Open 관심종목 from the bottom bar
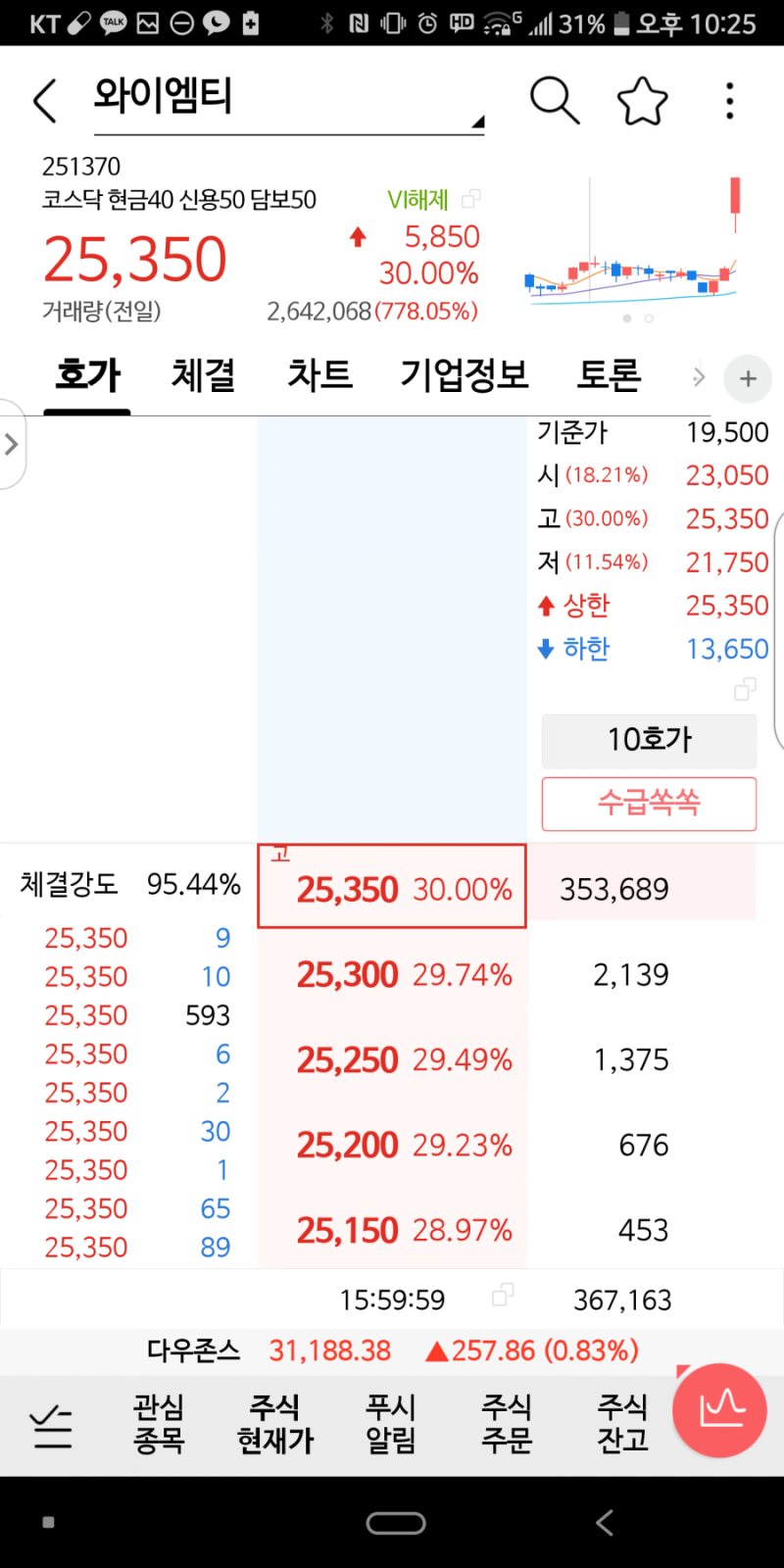784x1568 pixels. [159, 1424]
